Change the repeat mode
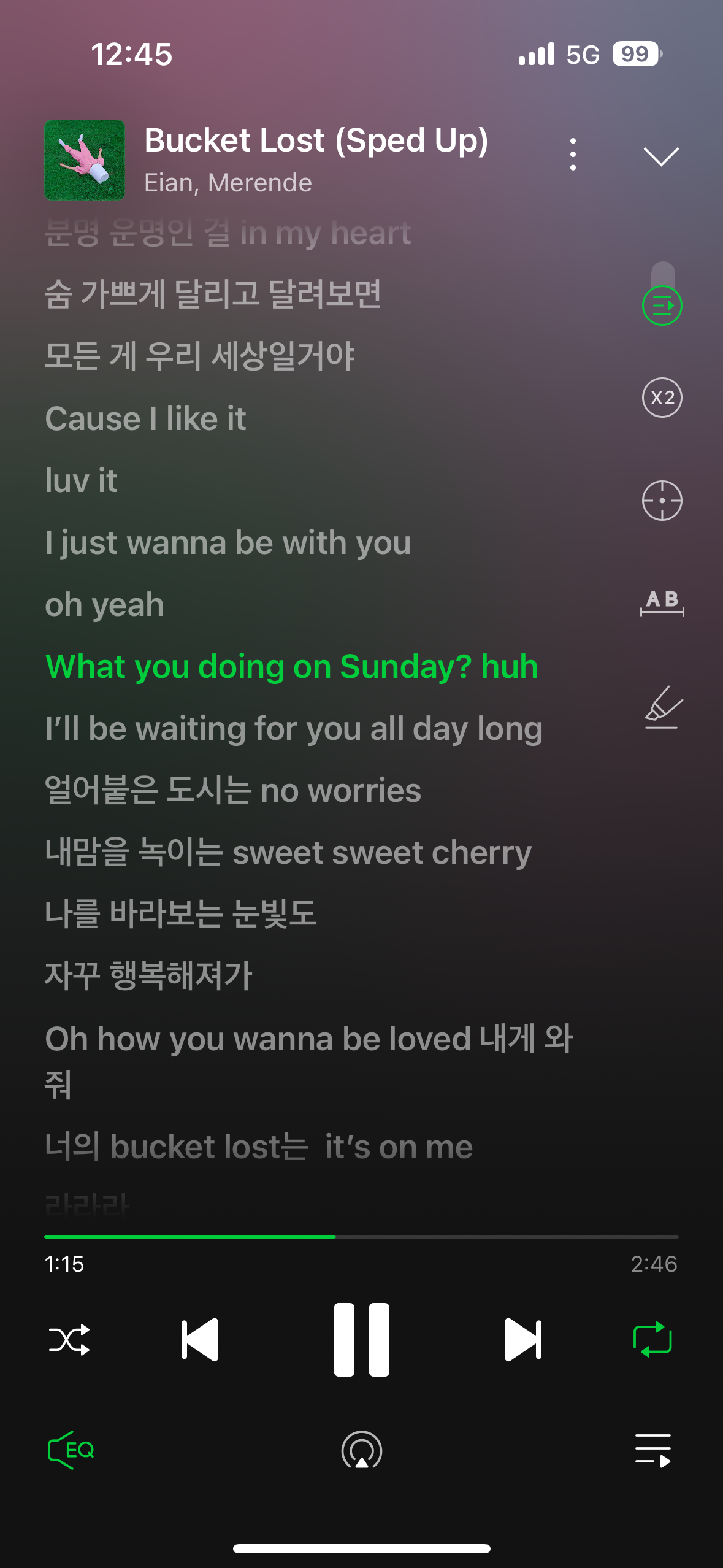The width and height of the screenshot is (723, 1568). pos(652,1339)
